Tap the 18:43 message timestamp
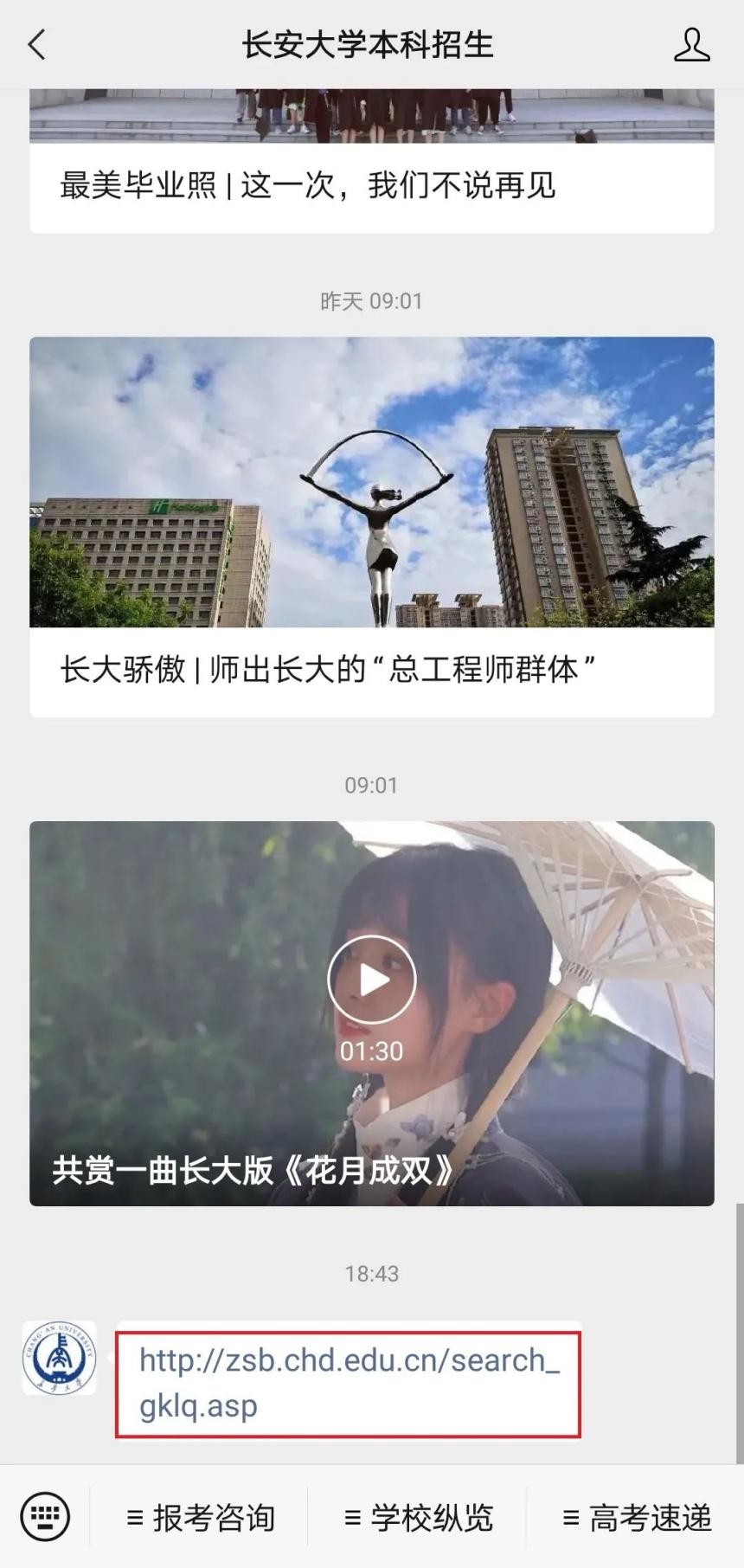Viewport: 744px width, 1568px height. coord(372,1273)
